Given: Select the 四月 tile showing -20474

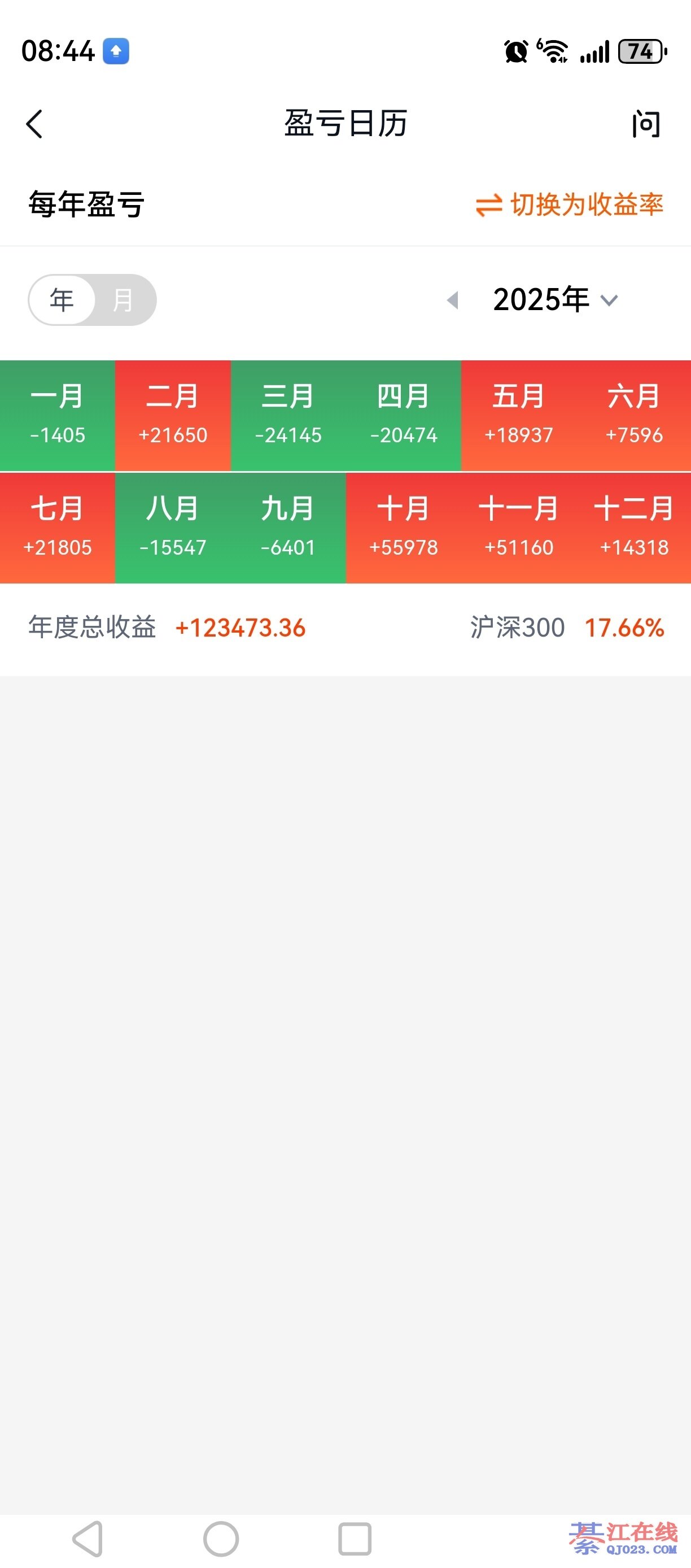Looking at the screenshot, I should click(x=403, y=416).
